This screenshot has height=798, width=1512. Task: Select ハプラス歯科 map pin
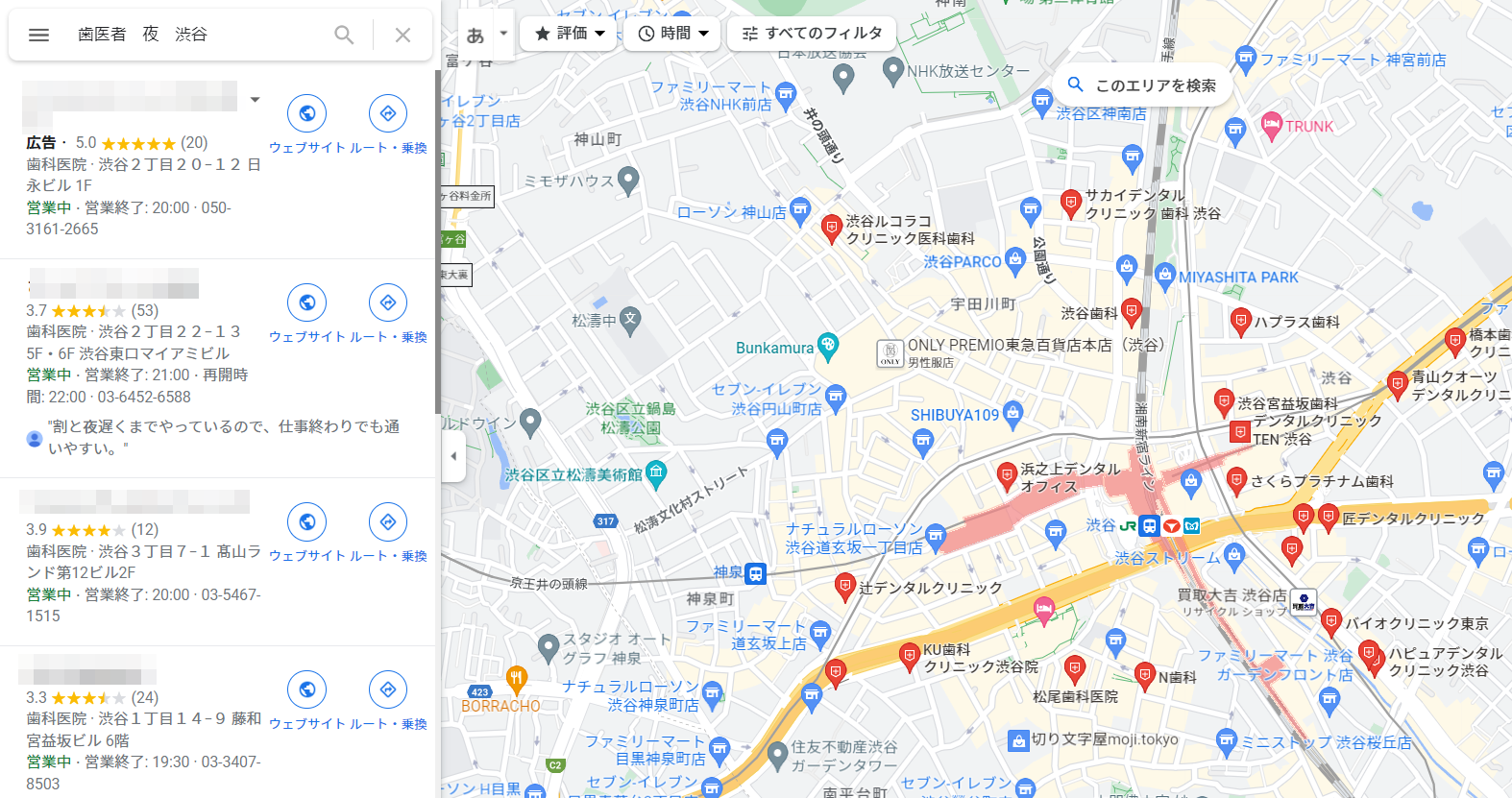pos(1240,320)
